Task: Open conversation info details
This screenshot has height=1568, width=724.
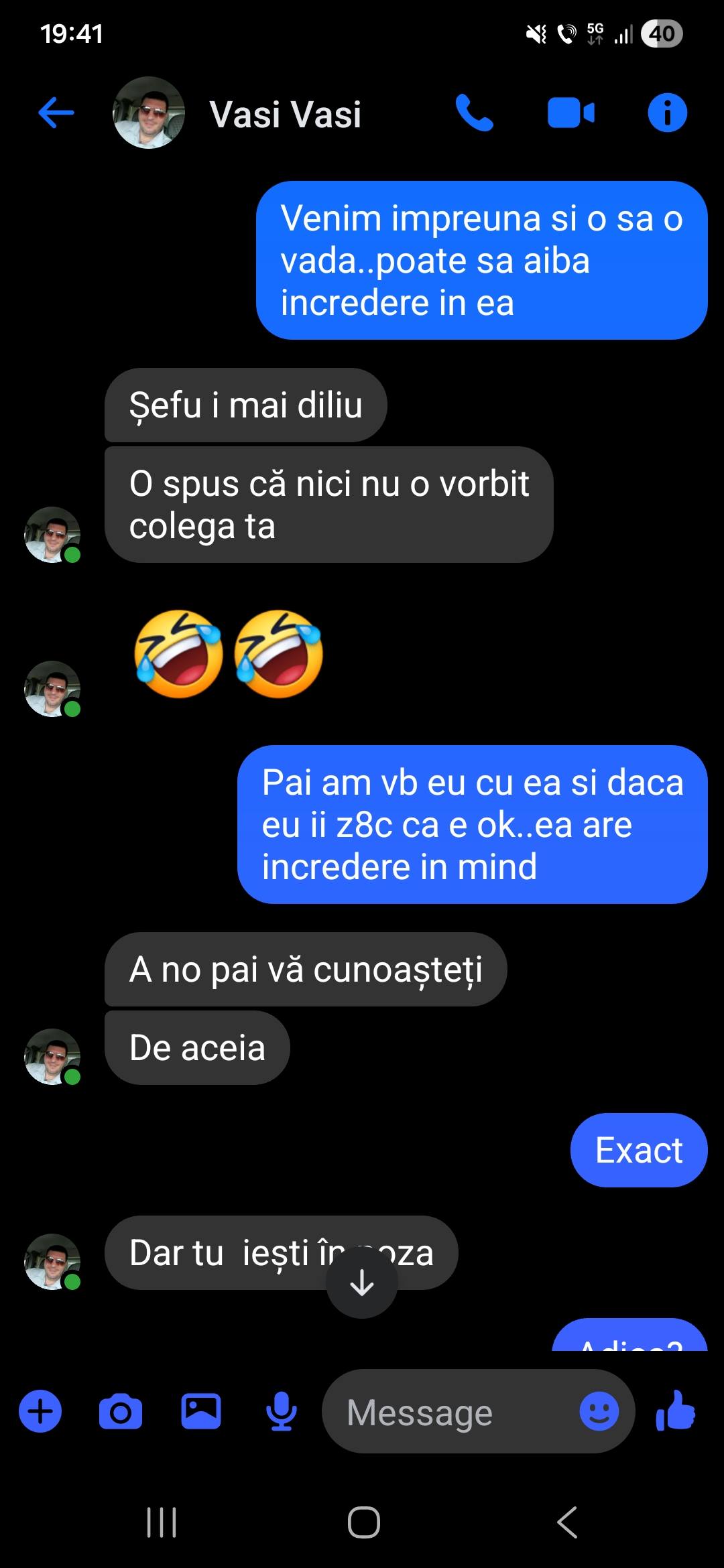Action: click(x=667, y=112)
